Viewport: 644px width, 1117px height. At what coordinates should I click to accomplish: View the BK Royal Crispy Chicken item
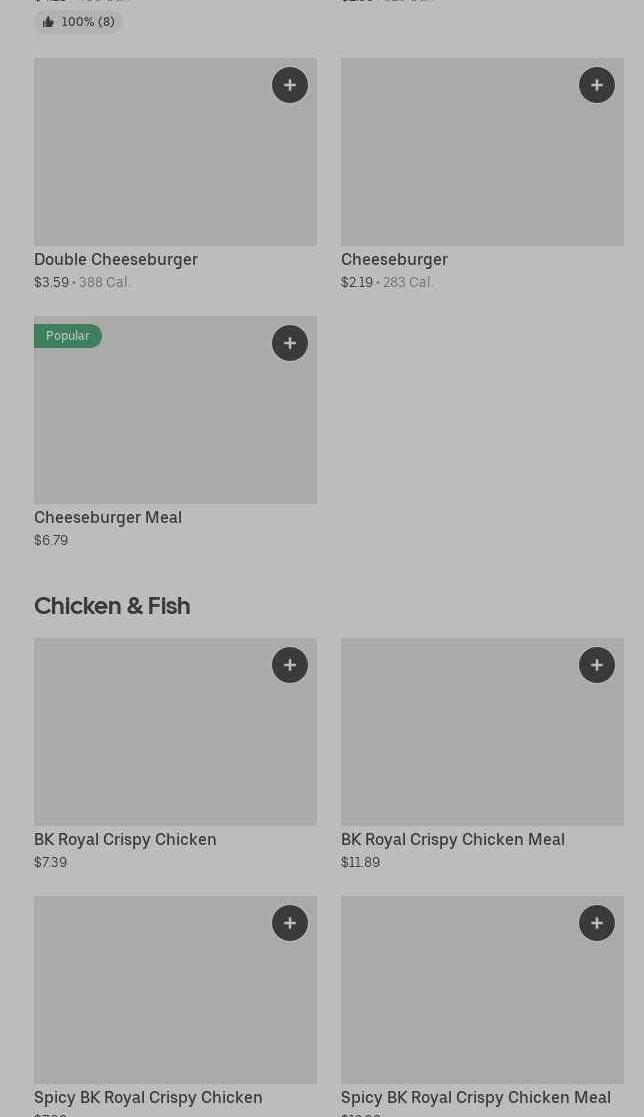(x=175, y=754)
